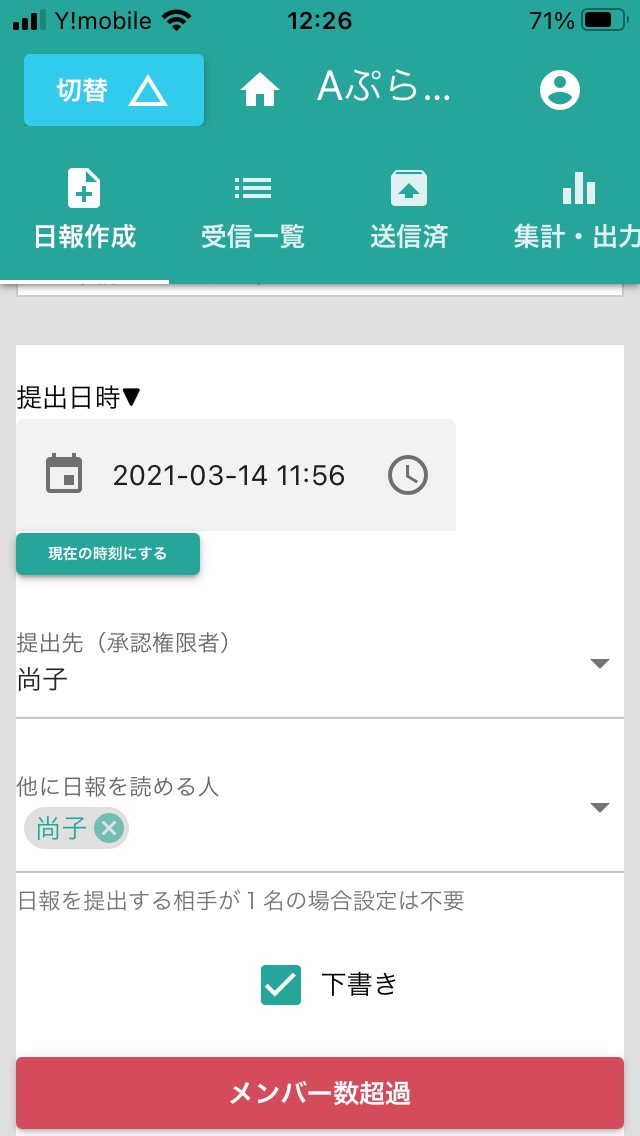Tap 現在の時刻にする button

click(x=108, y=554)
